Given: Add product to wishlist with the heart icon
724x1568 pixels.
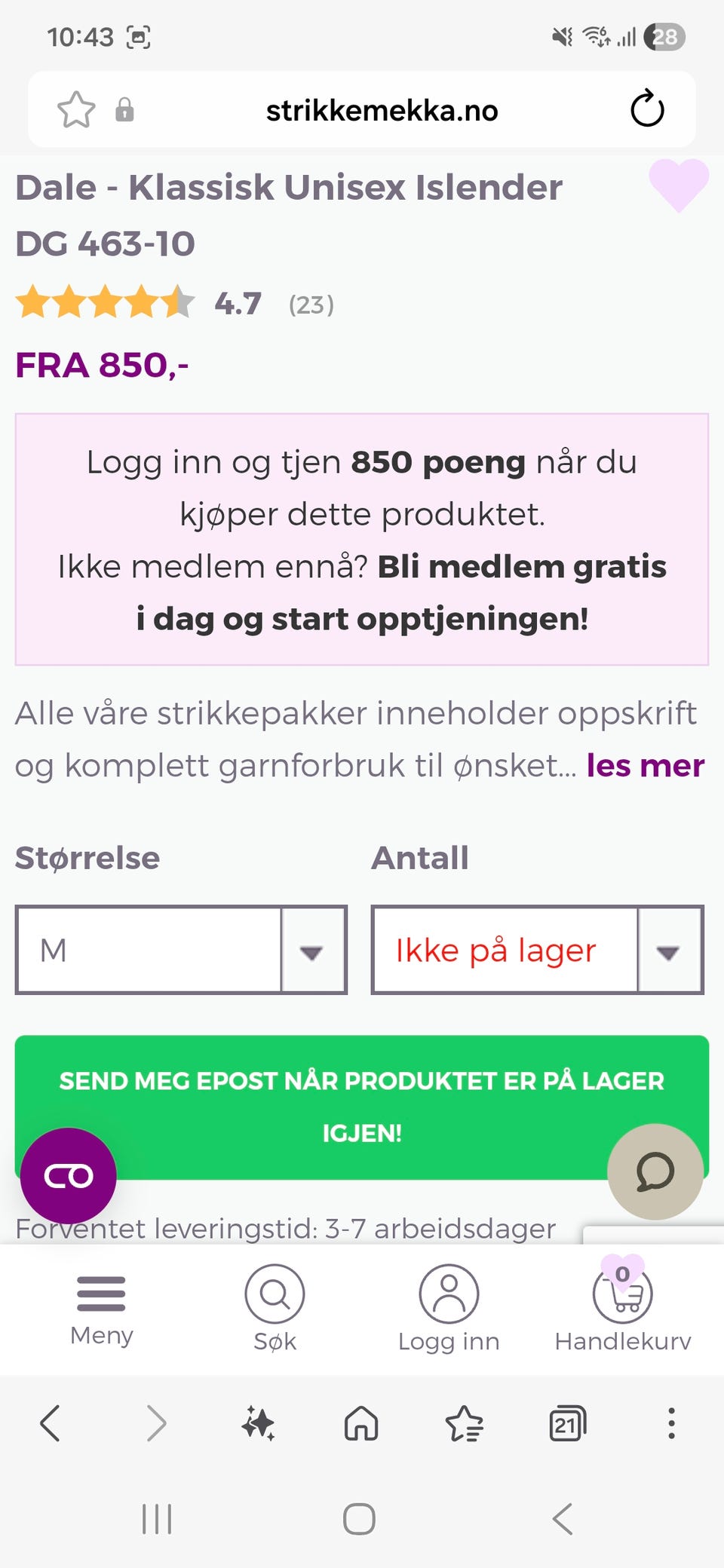Looking at the screenshot, I should (679, 185).
